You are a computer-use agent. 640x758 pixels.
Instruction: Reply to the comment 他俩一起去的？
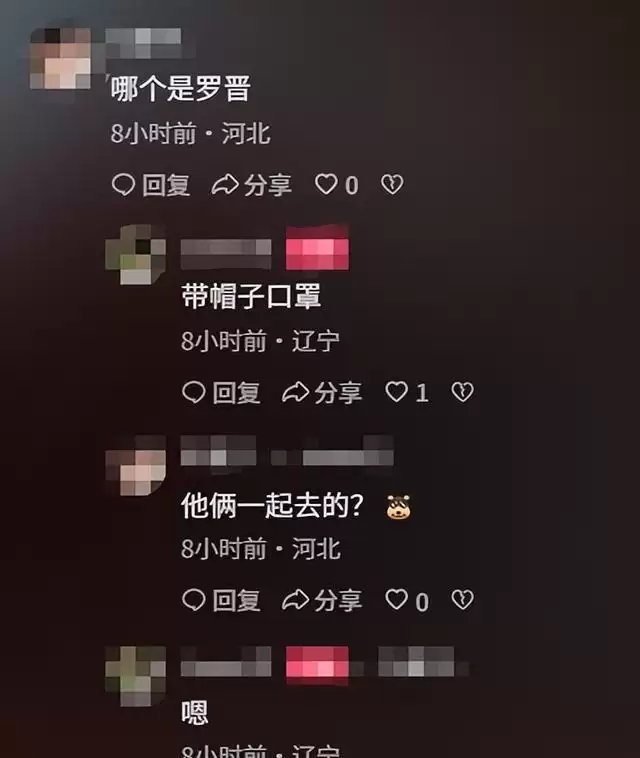pyautogui.click(x=221, y=600)
